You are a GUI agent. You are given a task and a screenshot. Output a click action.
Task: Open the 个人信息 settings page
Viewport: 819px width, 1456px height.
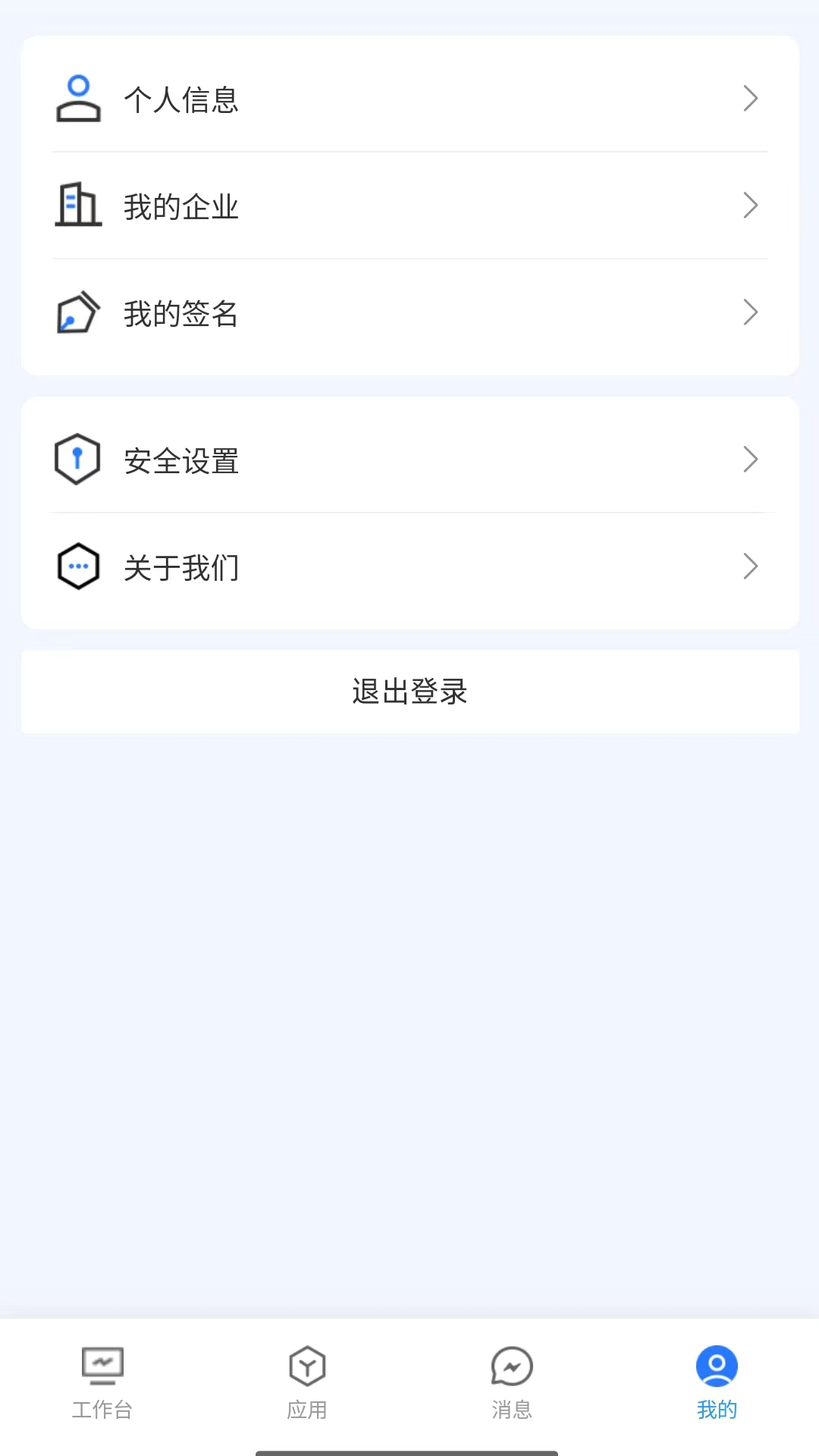[x=409, y=99]
